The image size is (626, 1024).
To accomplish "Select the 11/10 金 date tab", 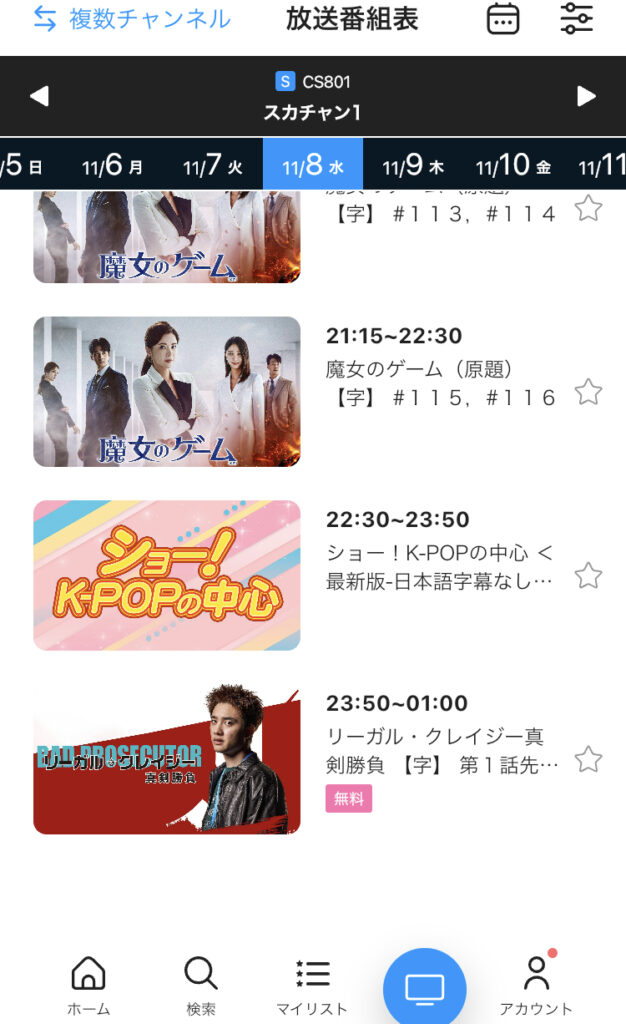I will (x=513, y=164).
